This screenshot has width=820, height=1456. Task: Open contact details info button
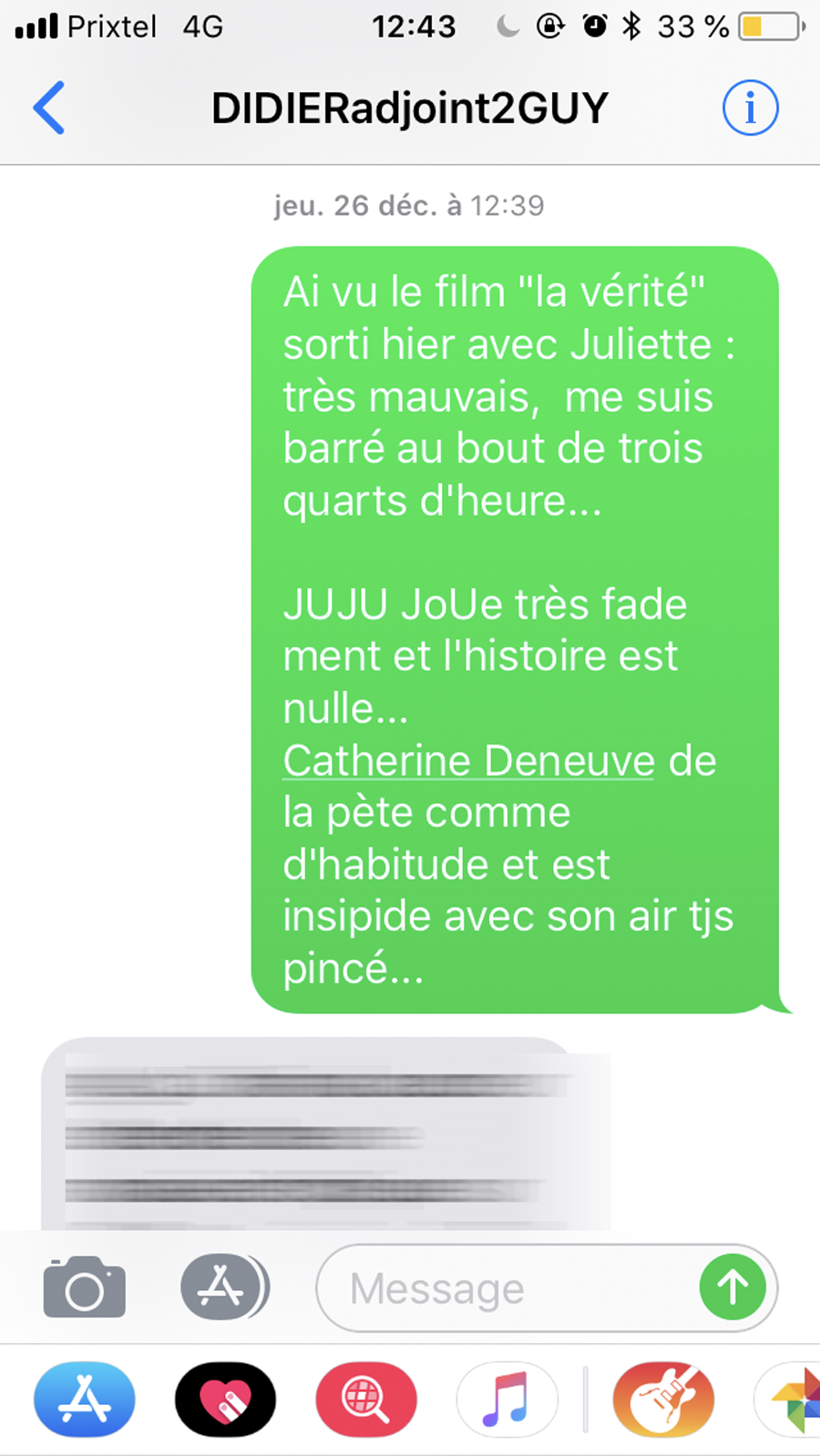point(750,108)
